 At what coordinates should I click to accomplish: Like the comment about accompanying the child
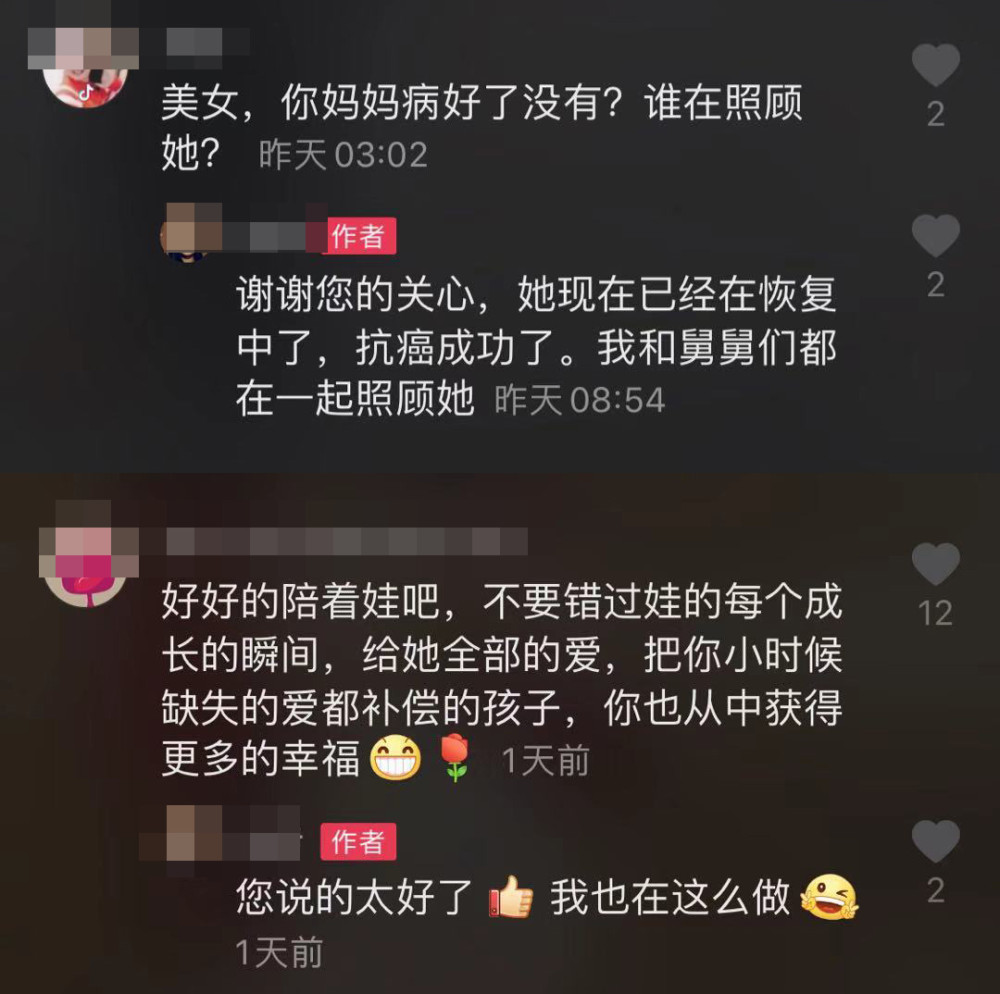(935, 564)
